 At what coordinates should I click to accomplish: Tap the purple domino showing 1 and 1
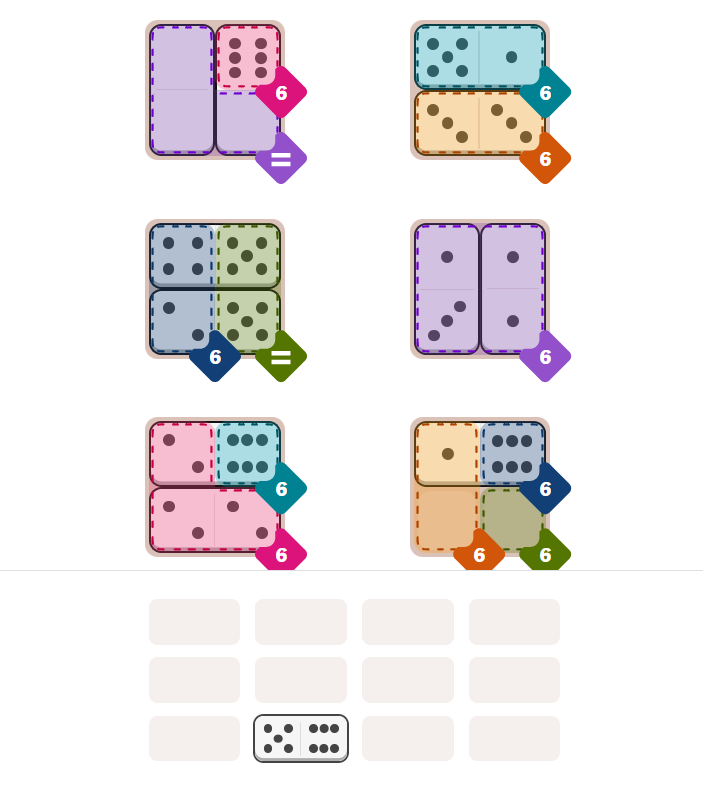[512, 288]
